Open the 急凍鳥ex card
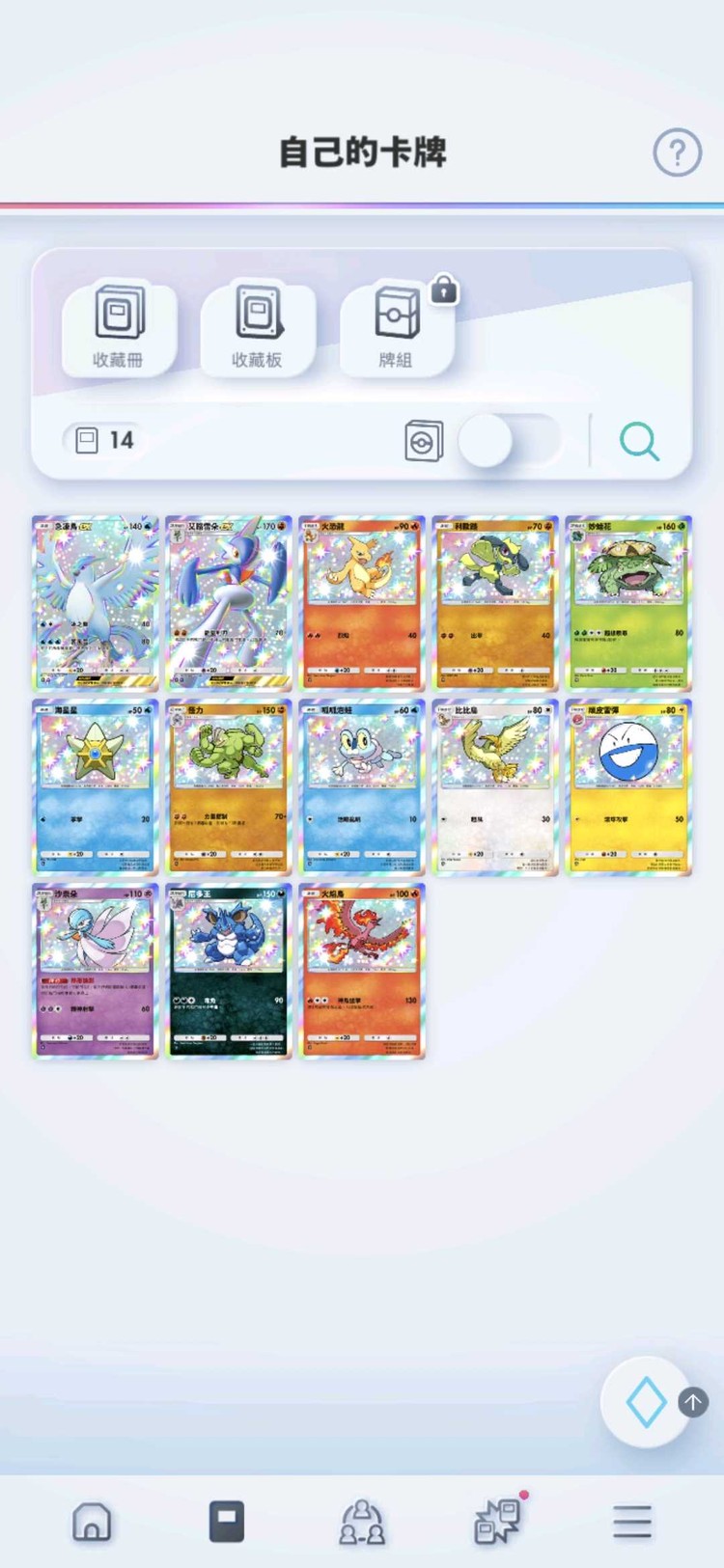724x1568 pixels. 96,602
